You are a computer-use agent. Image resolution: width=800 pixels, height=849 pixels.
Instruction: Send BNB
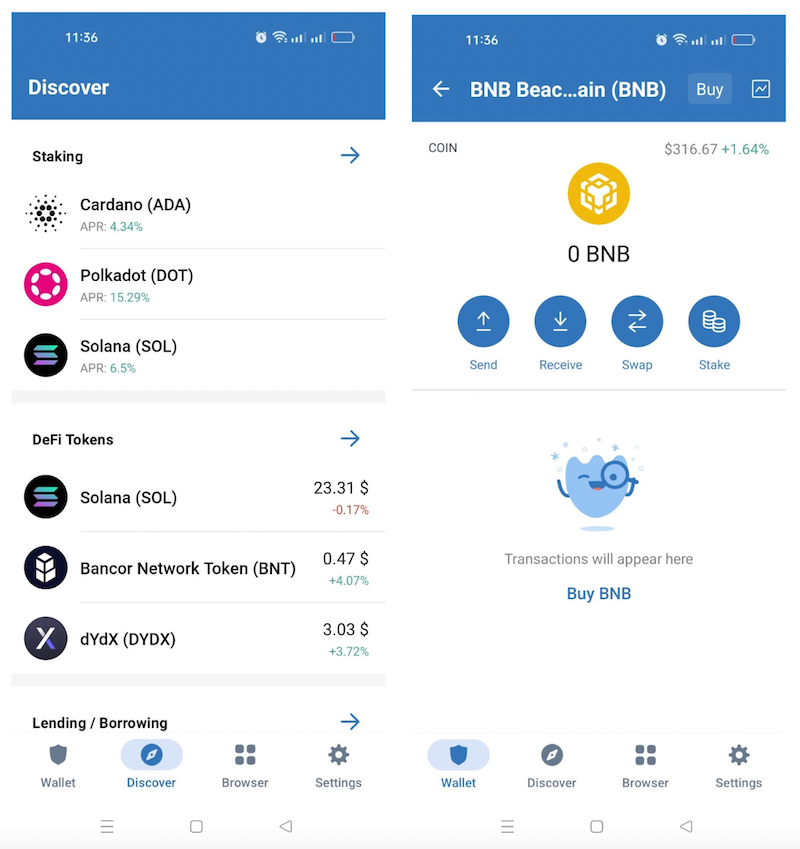(483, 322)
